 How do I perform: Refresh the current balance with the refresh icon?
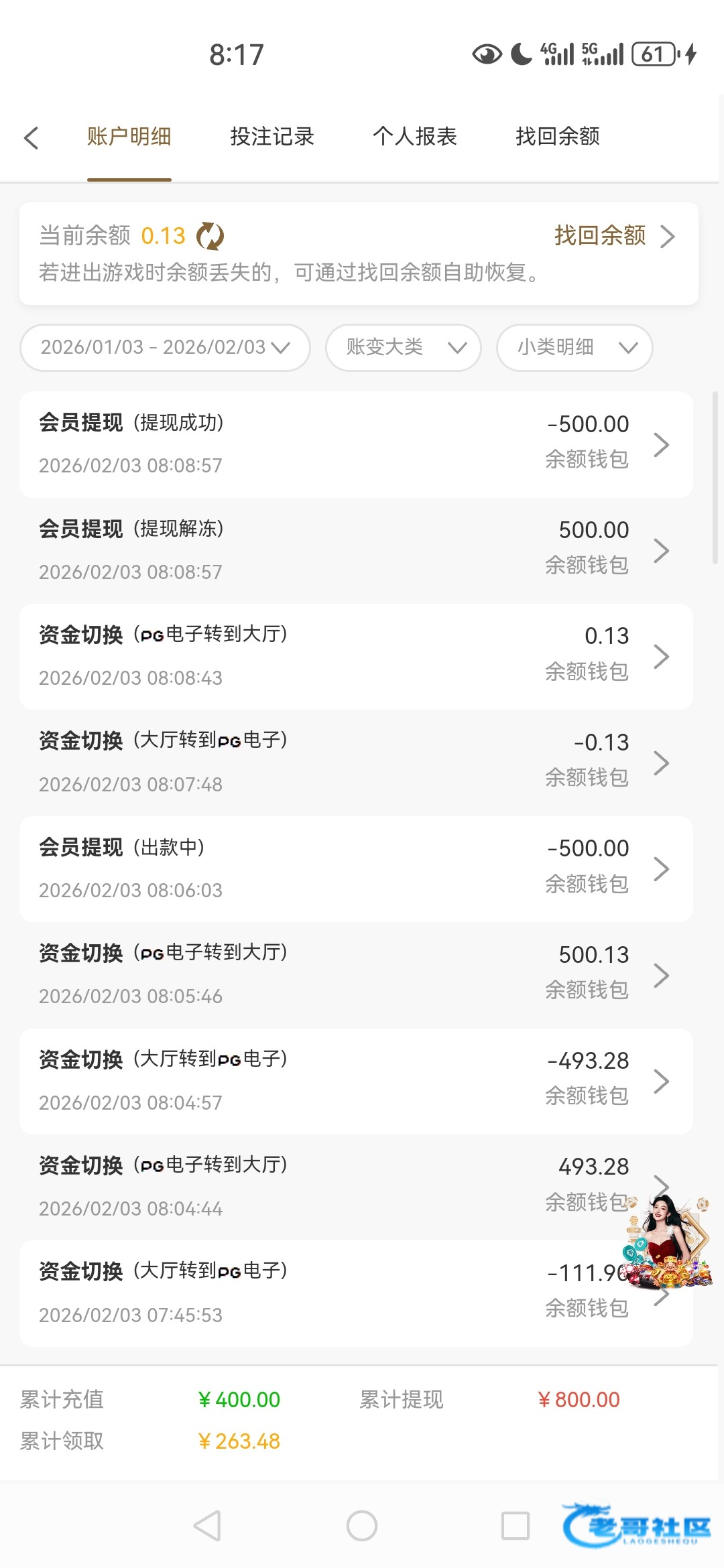coord(210,236)
